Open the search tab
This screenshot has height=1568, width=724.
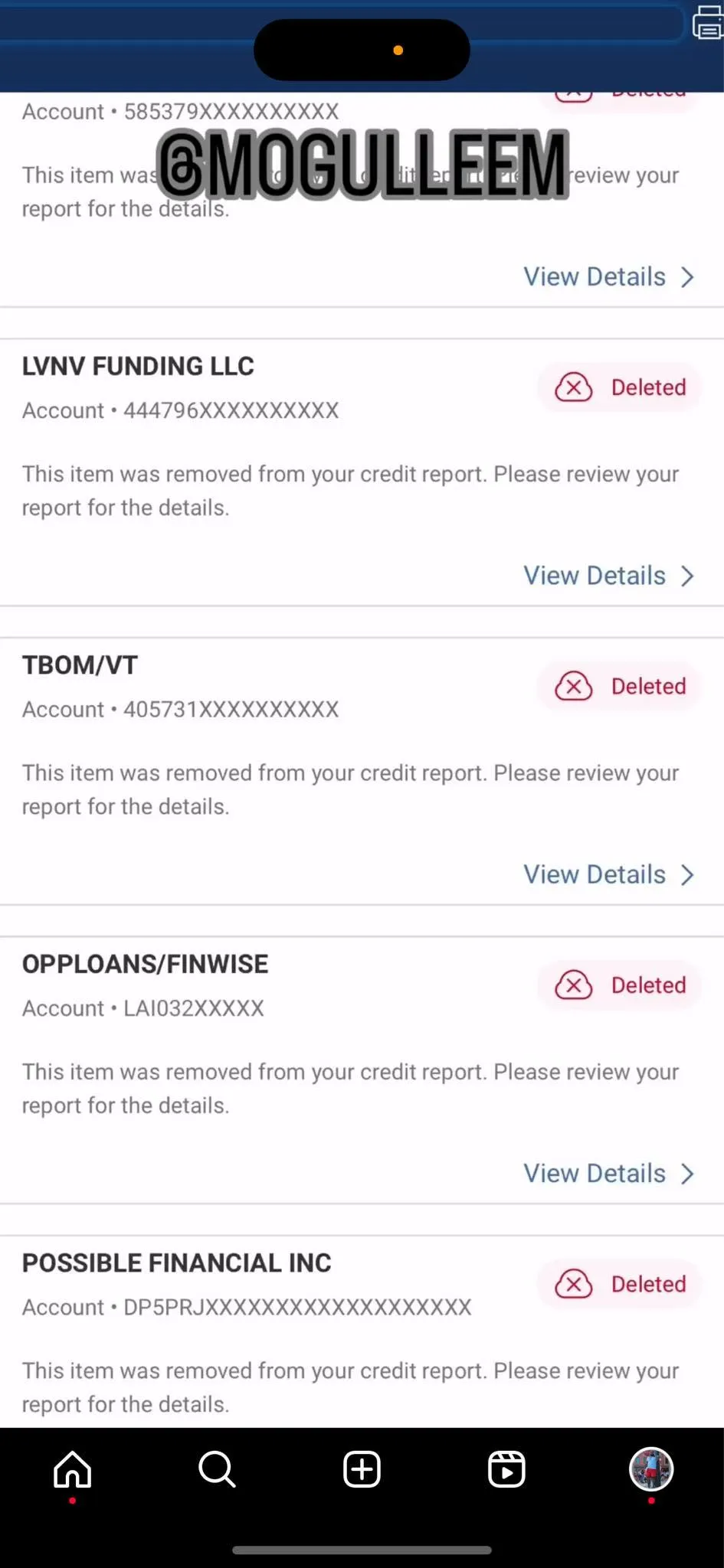click(x=217, y=1469)
